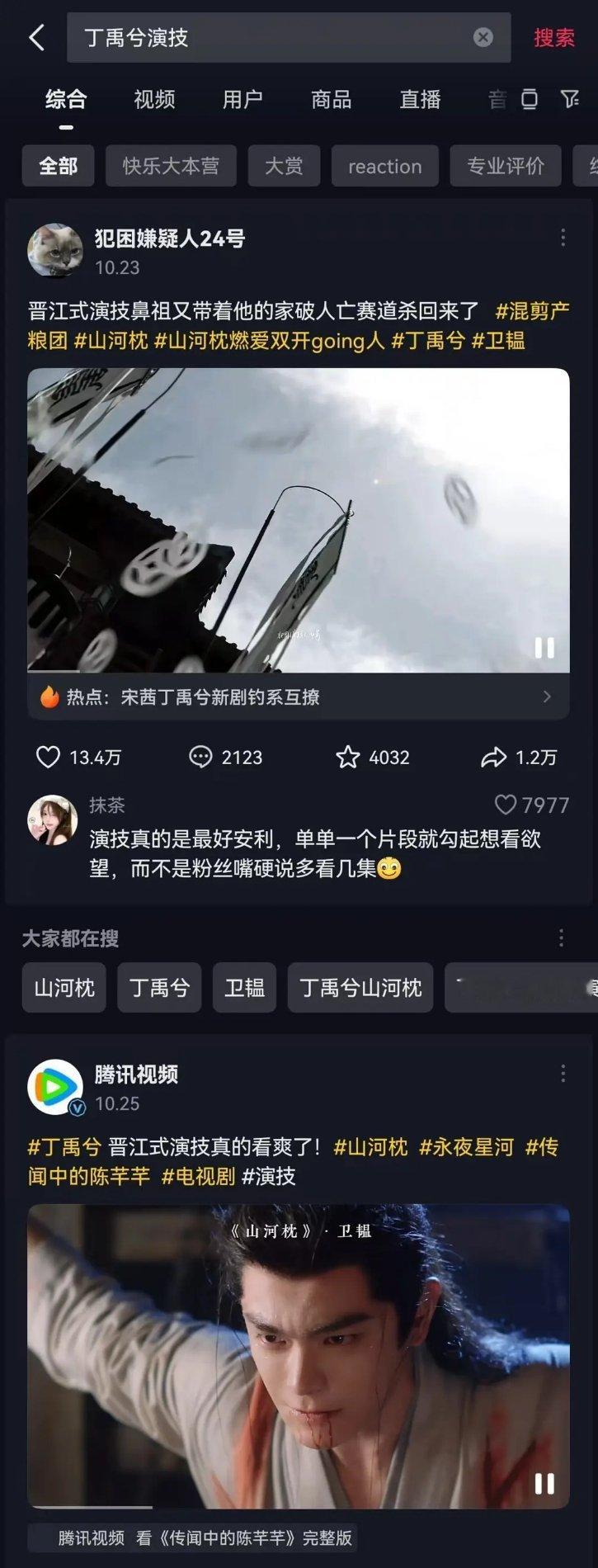Open the filter icon at top right

[571, 99]
